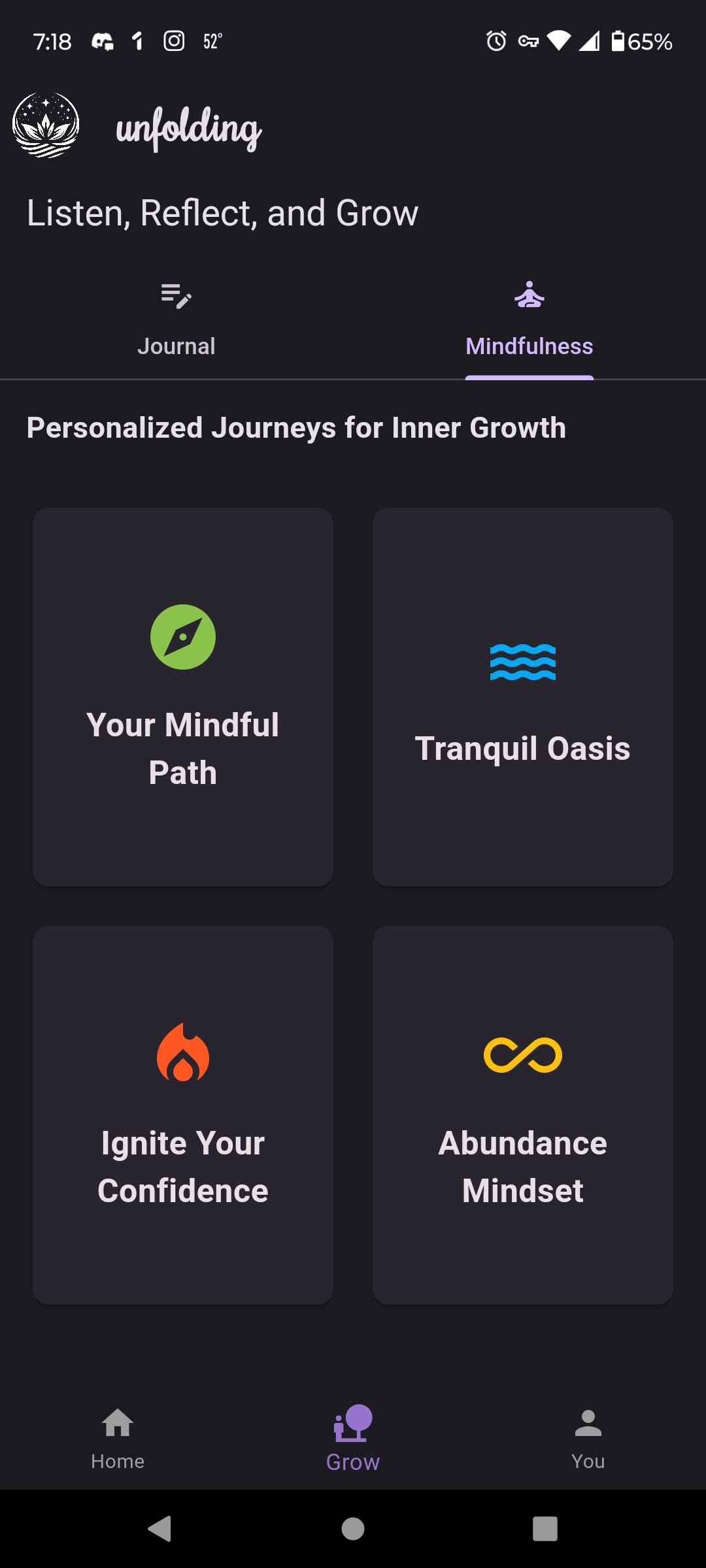Go to the Home tab
Screen dimensions: 706x1568
118,1437
